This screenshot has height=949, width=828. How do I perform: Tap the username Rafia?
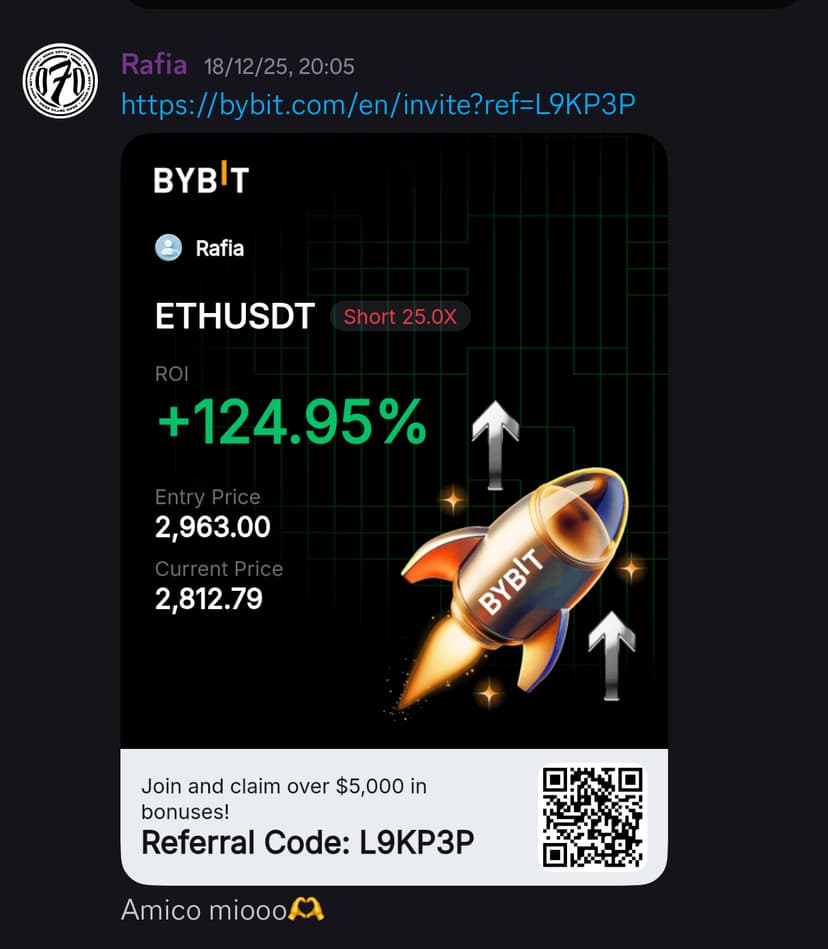[153, 65]
